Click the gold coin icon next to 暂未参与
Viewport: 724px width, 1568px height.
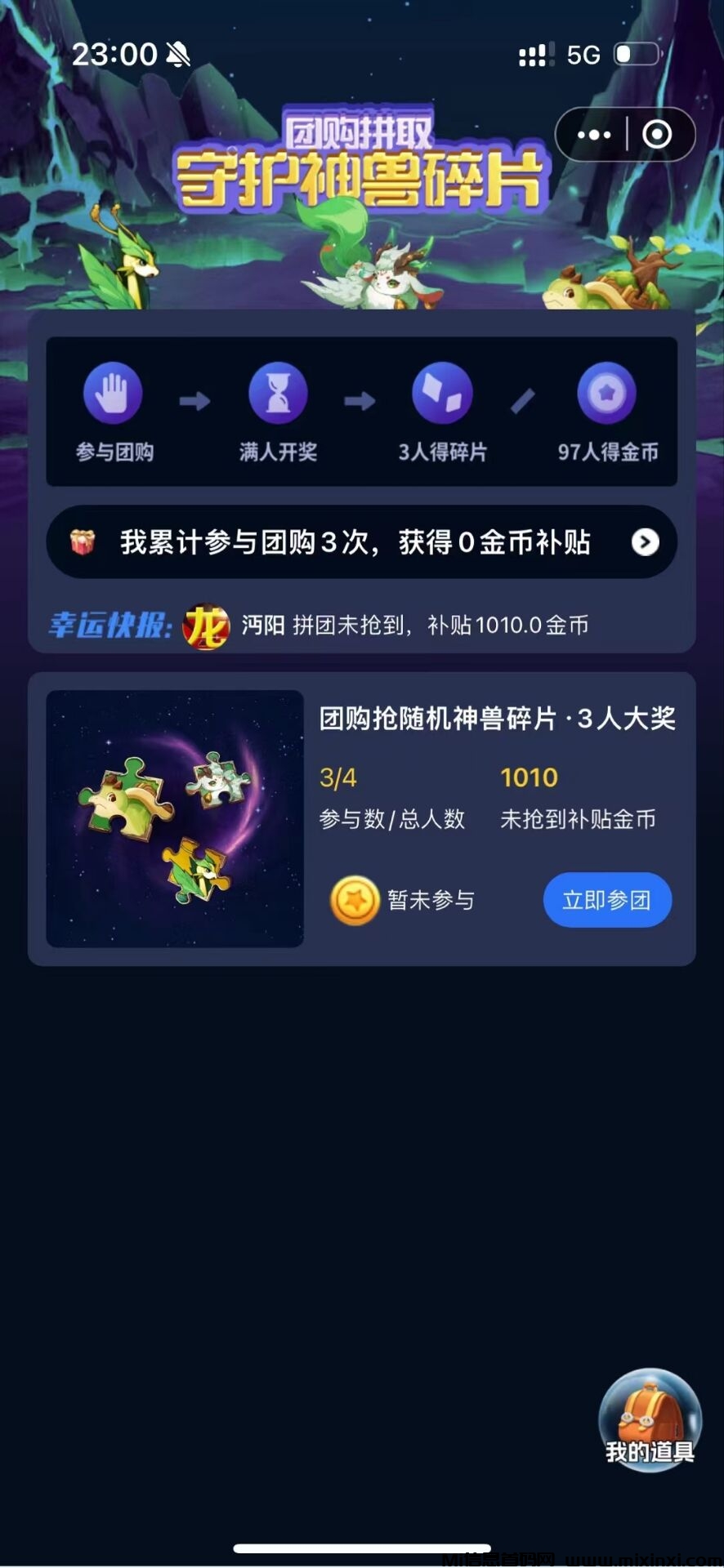(x=353, y=899)
